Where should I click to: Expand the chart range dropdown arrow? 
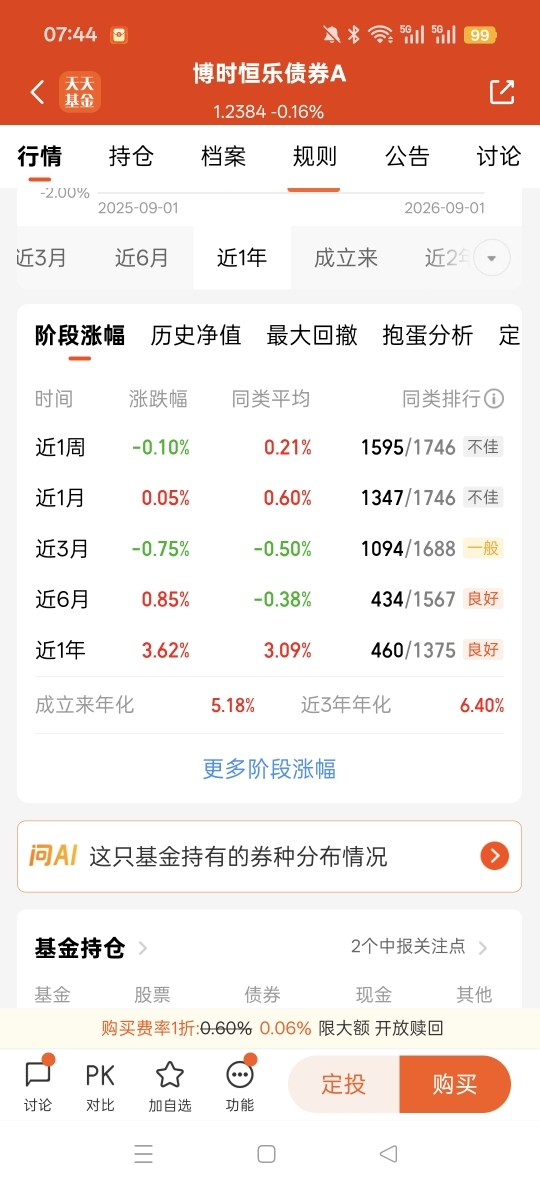(492, 258)
